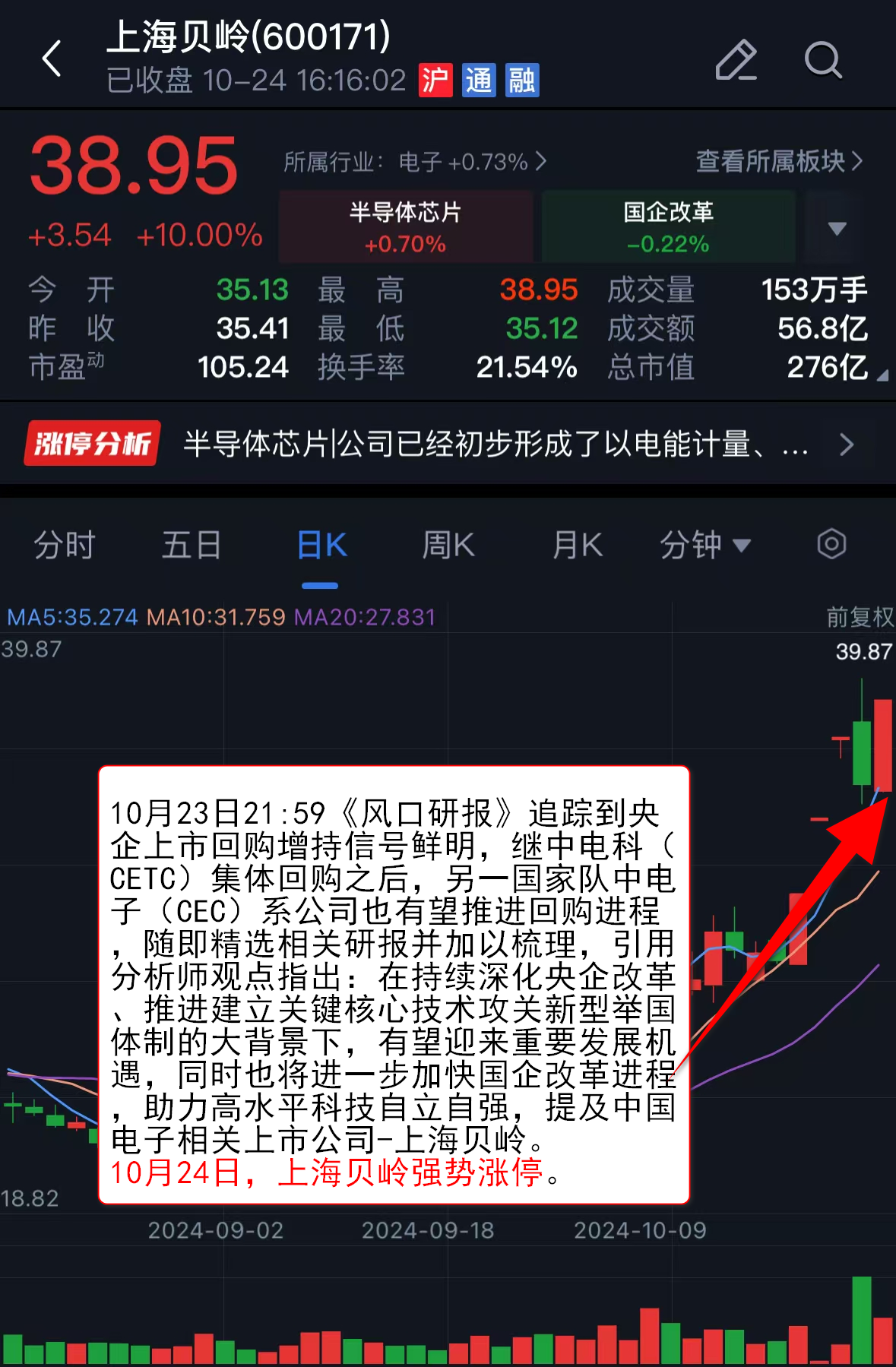Screen dimensions: 896x1367
Task: Expand the sector chips dropdown arrow
Action: click(837, 228)
